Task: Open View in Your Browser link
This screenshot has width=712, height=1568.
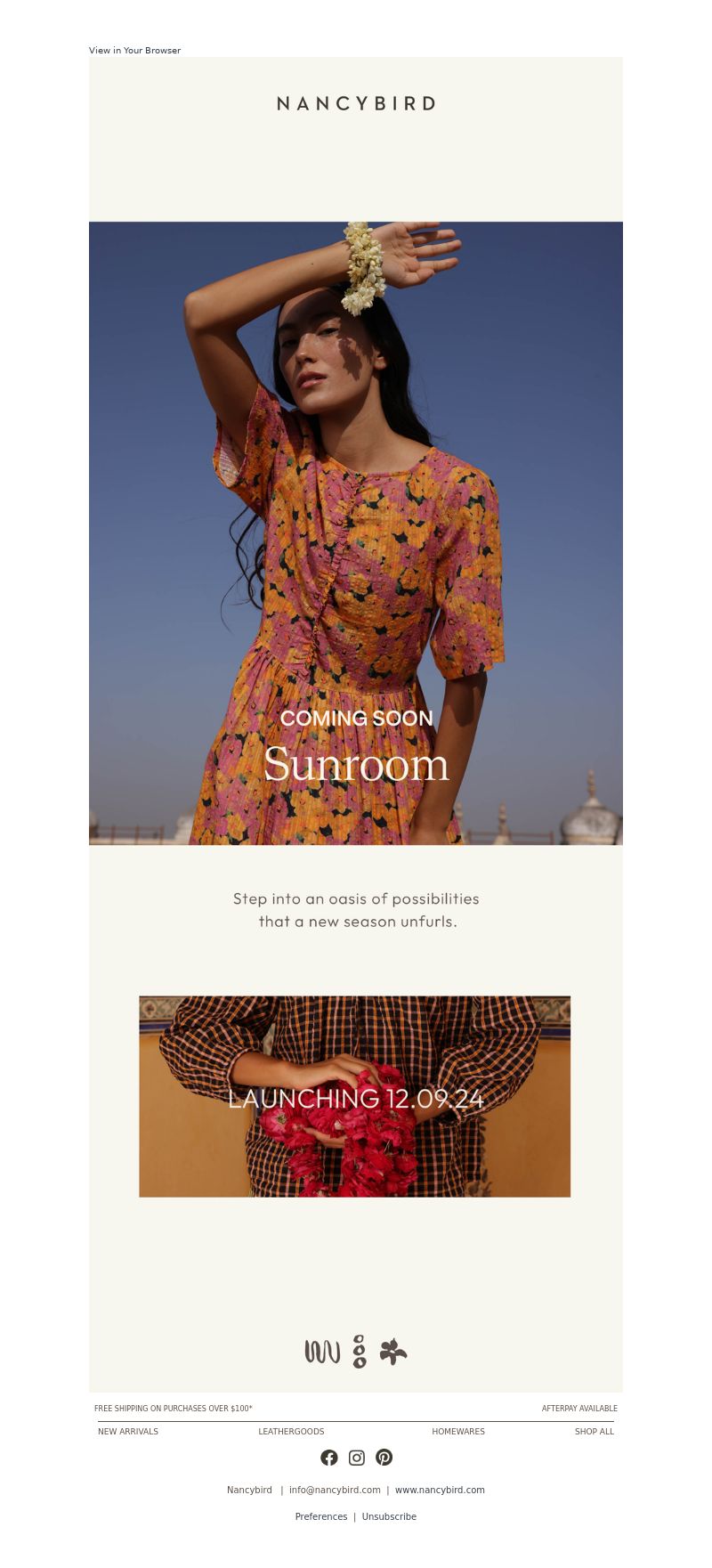Action: (134, 51)
